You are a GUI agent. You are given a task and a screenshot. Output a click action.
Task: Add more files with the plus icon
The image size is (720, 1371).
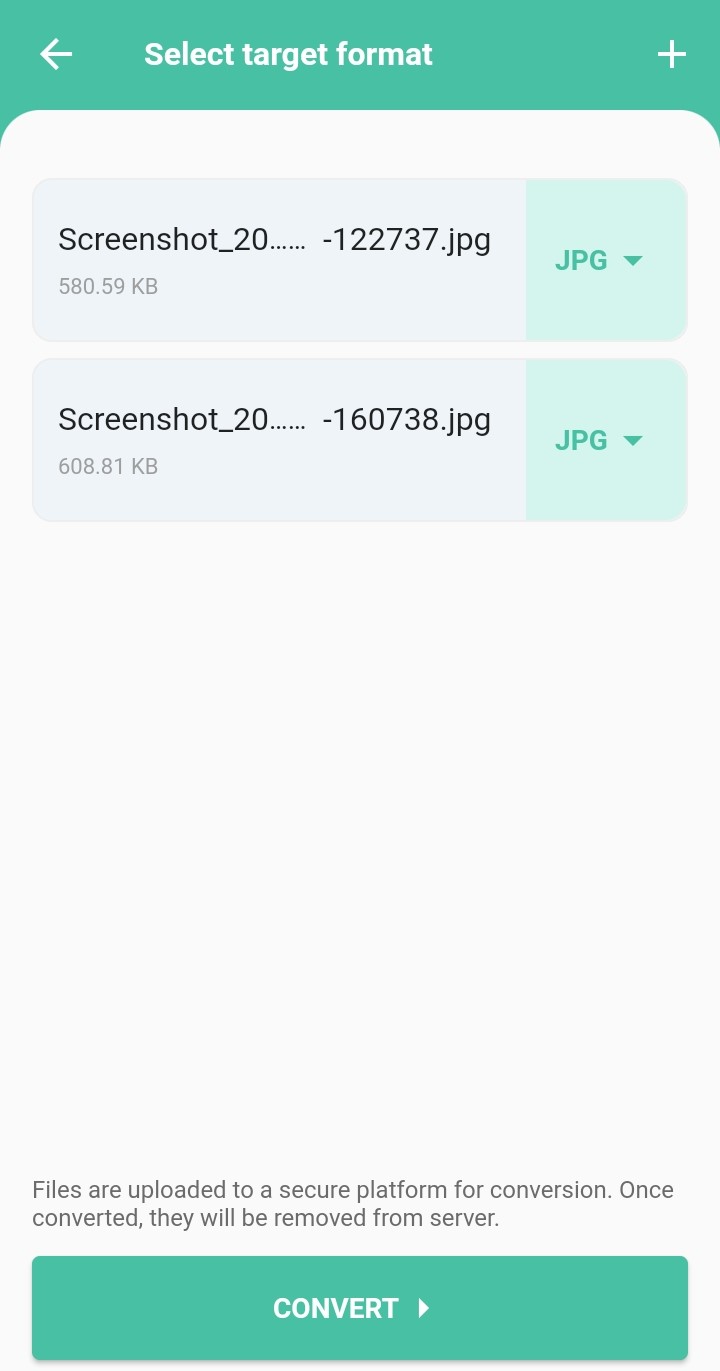[671, 54]
